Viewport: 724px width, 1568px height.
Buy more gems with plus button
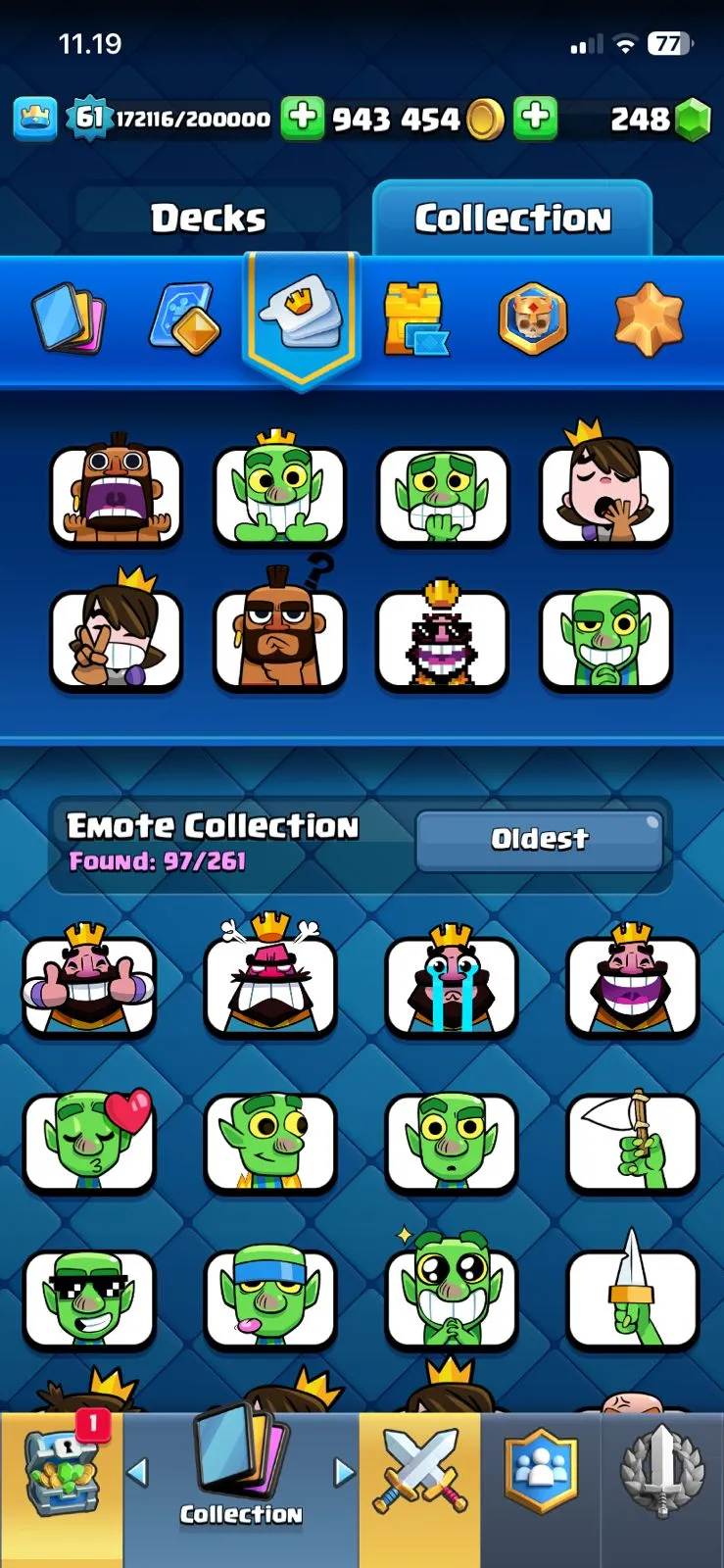(535, 119)
